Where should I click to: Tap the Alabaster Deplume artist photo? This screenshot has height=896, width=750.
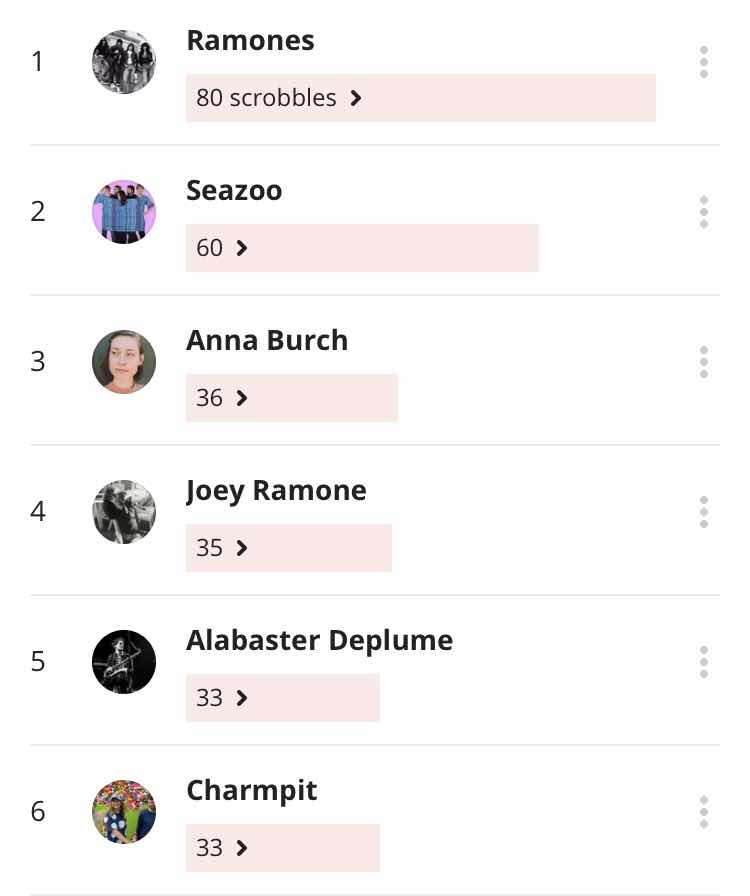(x=124, y=662)
